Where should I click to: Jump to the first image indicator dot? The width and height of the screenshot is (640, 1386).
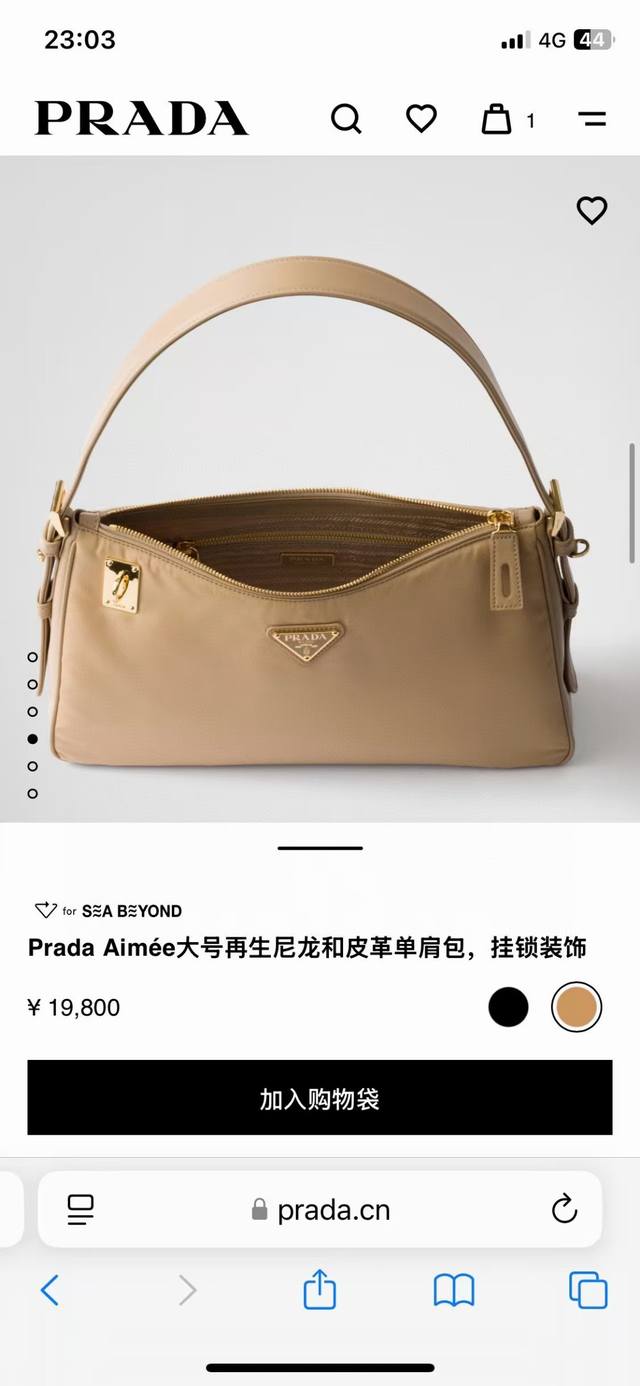[x=33, y=657]
